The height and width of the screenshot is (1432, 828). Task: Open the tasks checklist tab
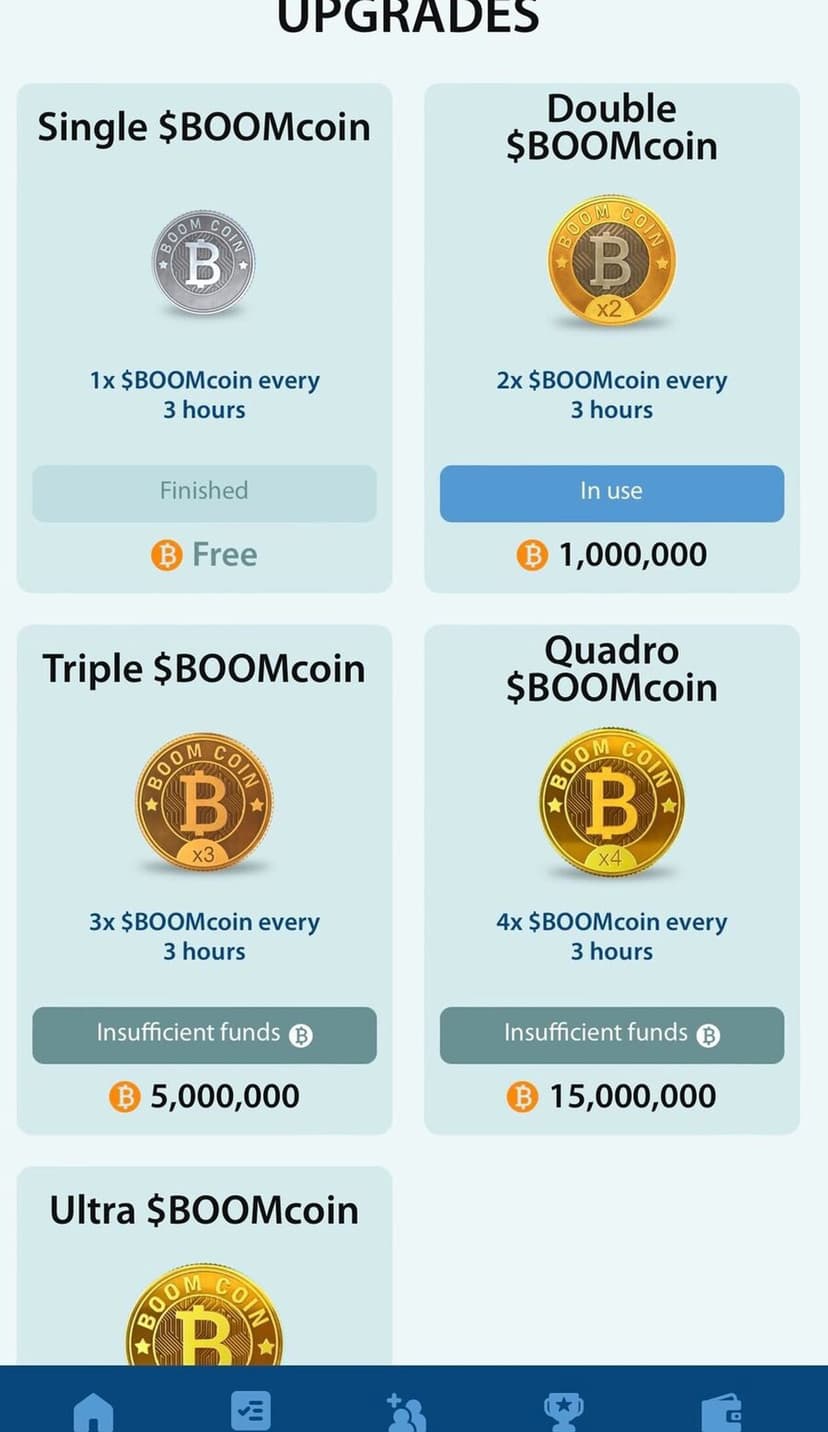pos(250,1411)
